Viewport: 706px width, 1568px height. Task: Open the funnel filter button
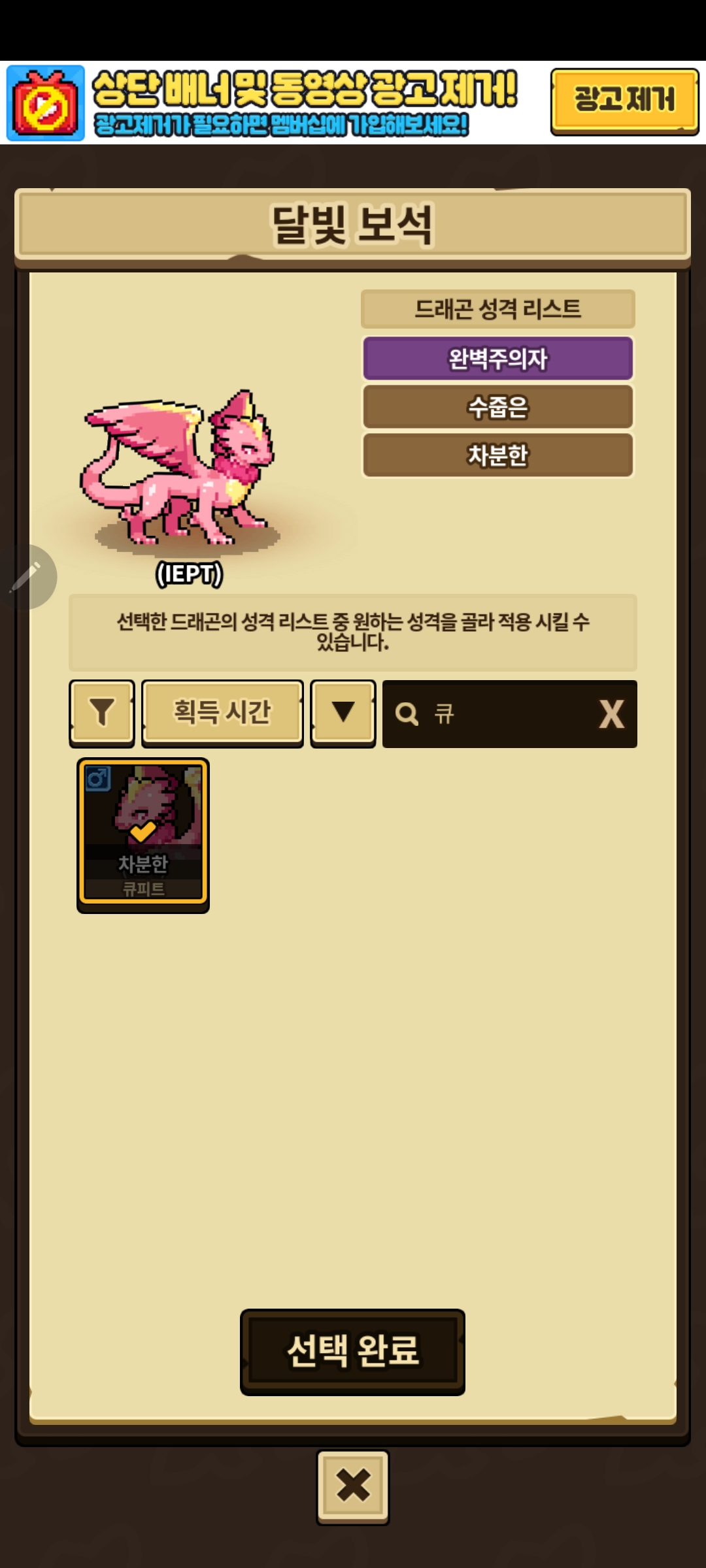pos(102,713)
